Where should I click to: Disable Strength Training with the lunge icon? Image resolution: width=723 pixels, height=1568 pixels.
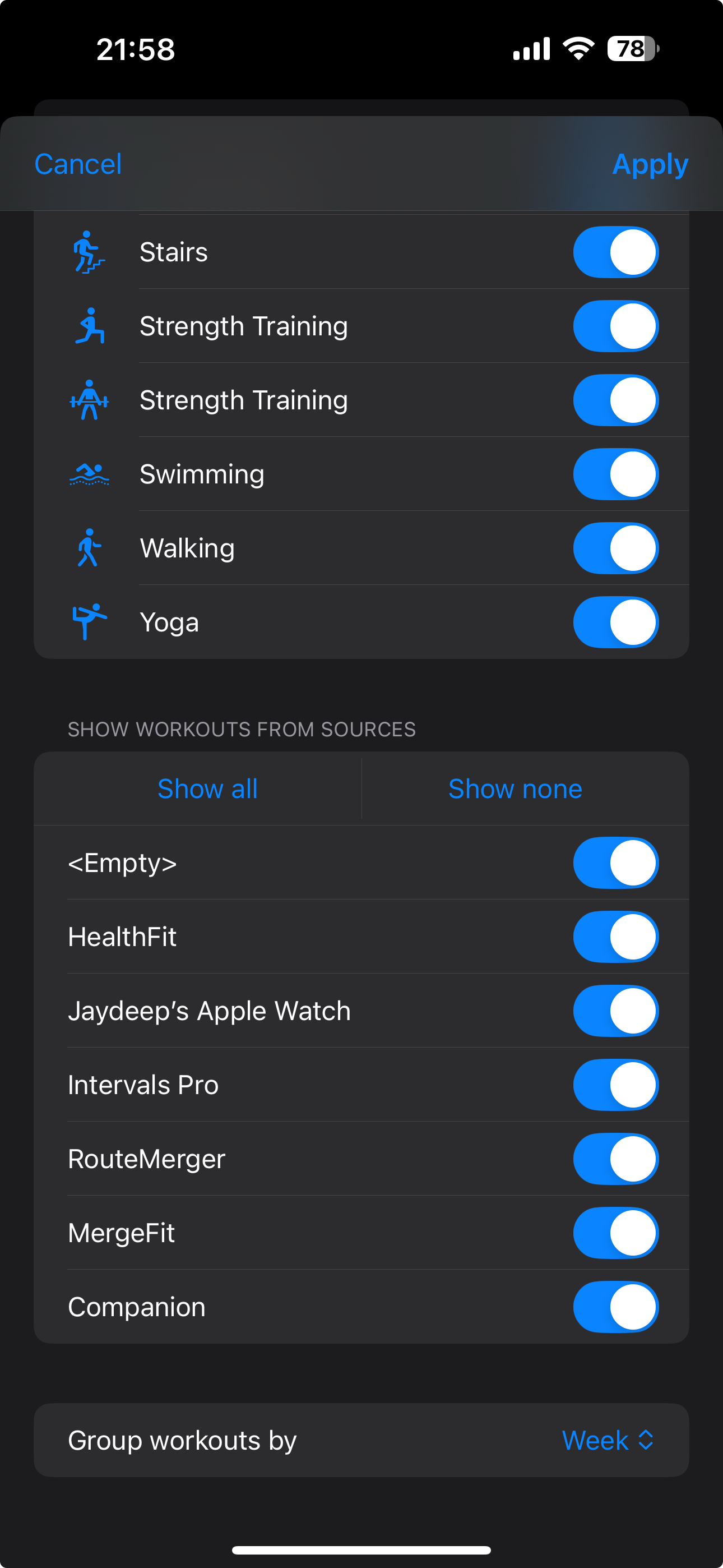tap(615, 326)
